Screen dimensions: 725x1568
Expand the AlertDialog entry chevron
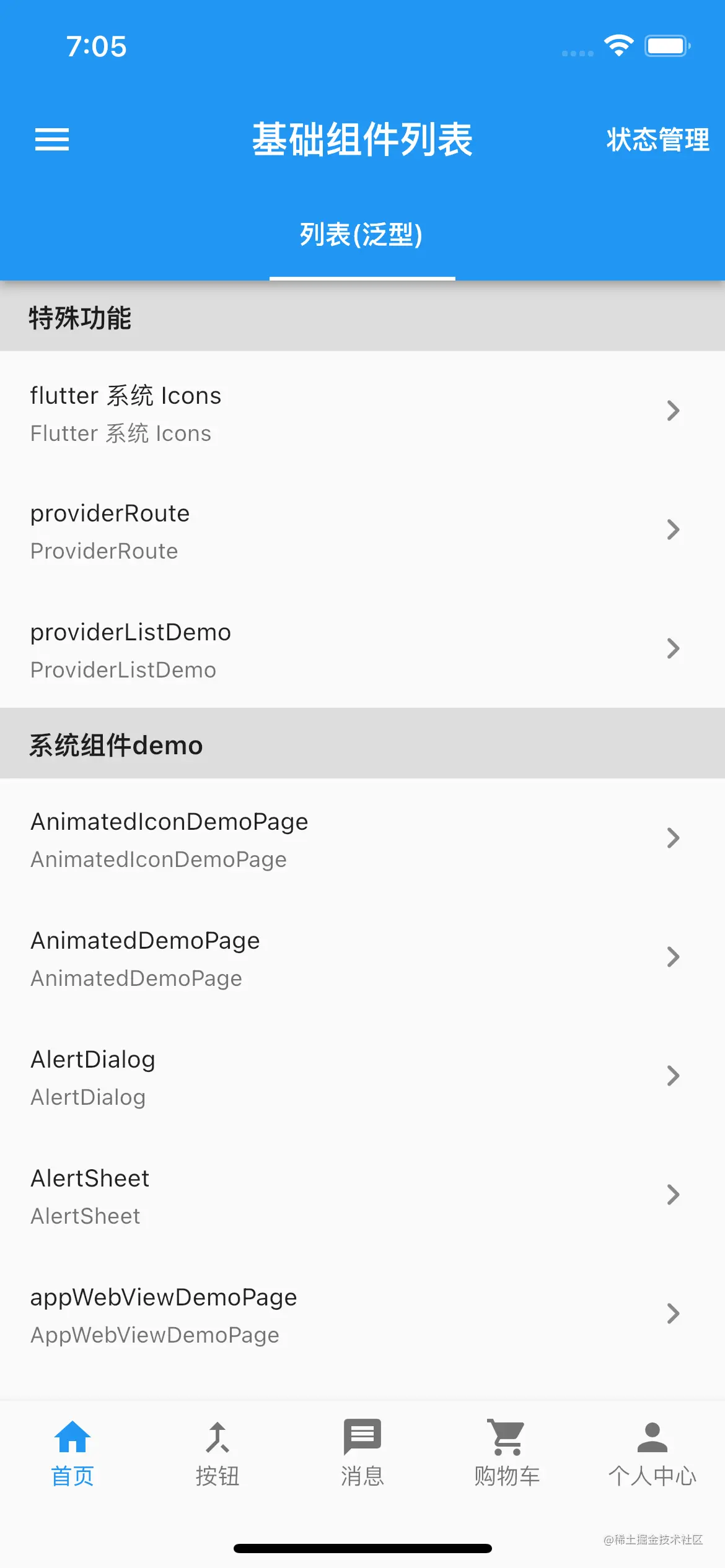coord(674,1076)
